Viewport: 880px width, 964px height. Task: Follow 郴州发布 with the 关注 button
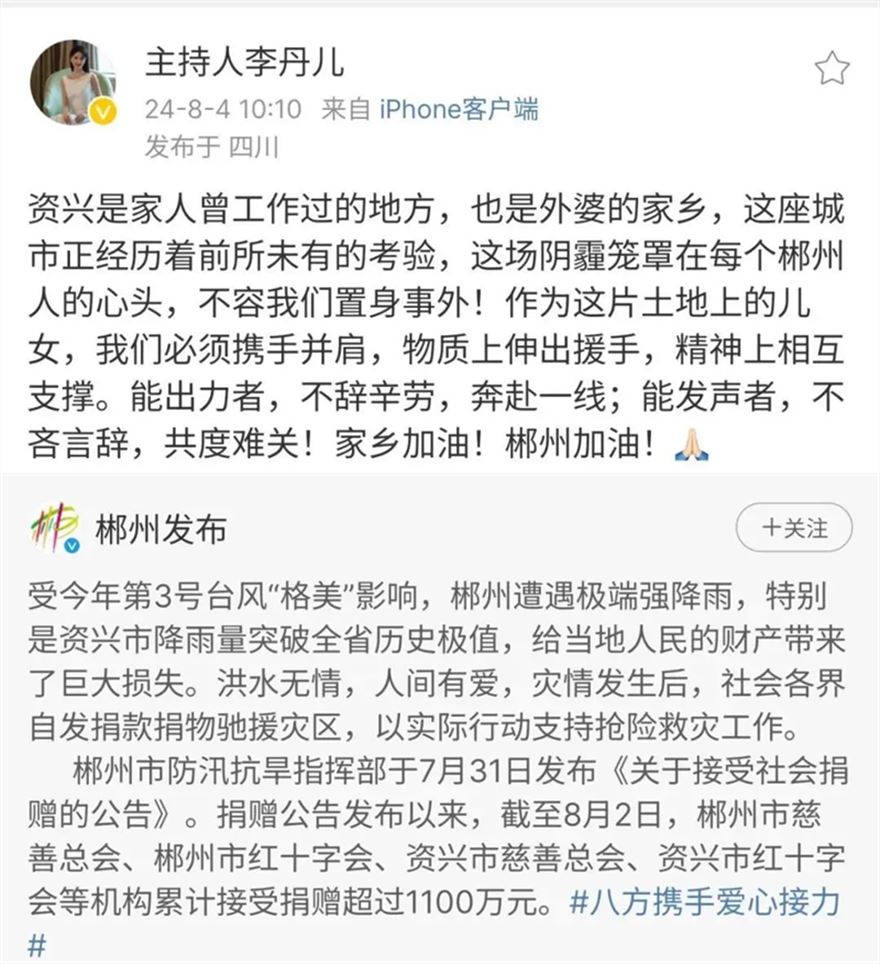click(x=794, y=528)
